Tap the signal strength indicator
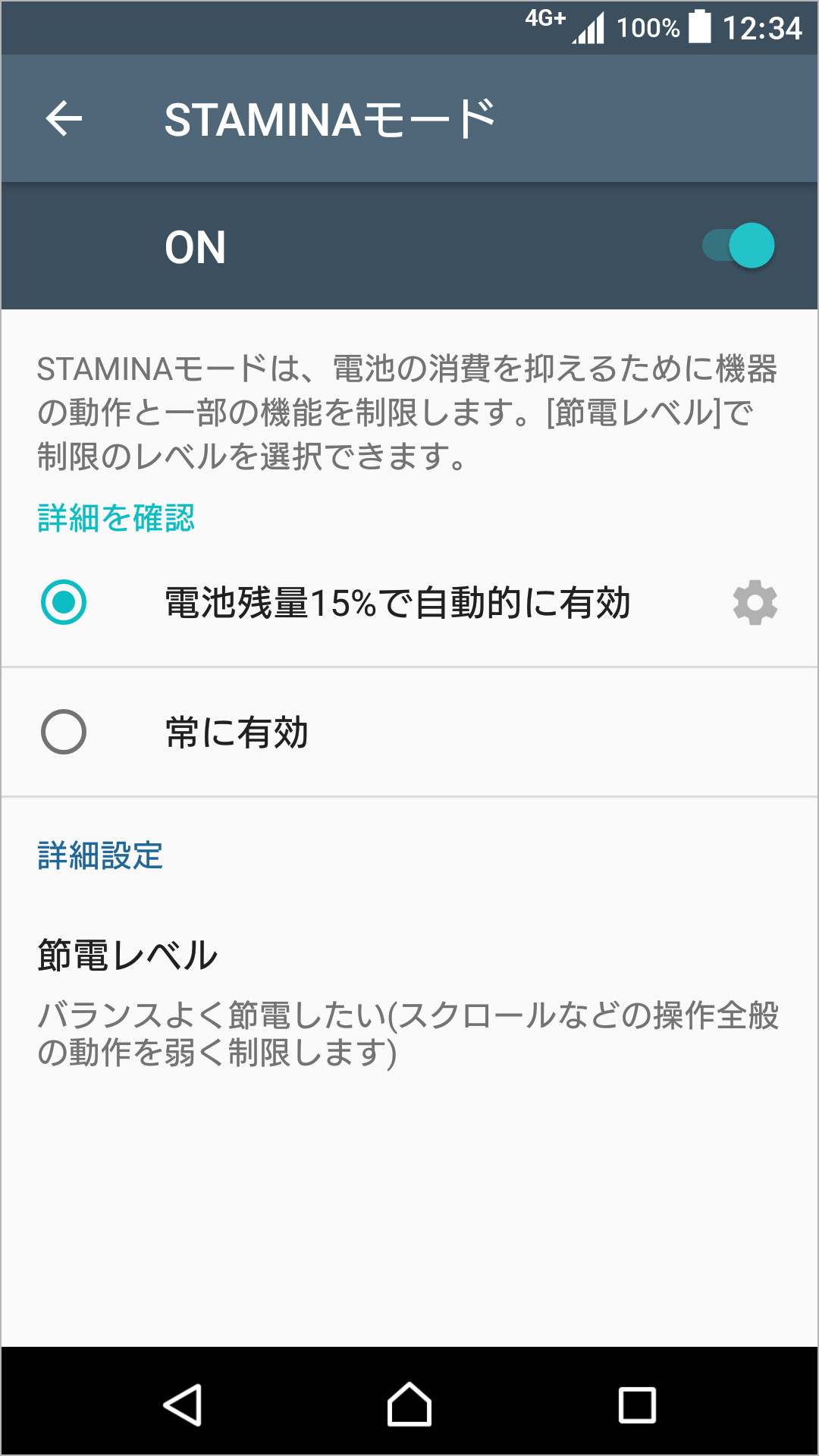This screenshot has width=819, height=1456. (x=588, y=27)
